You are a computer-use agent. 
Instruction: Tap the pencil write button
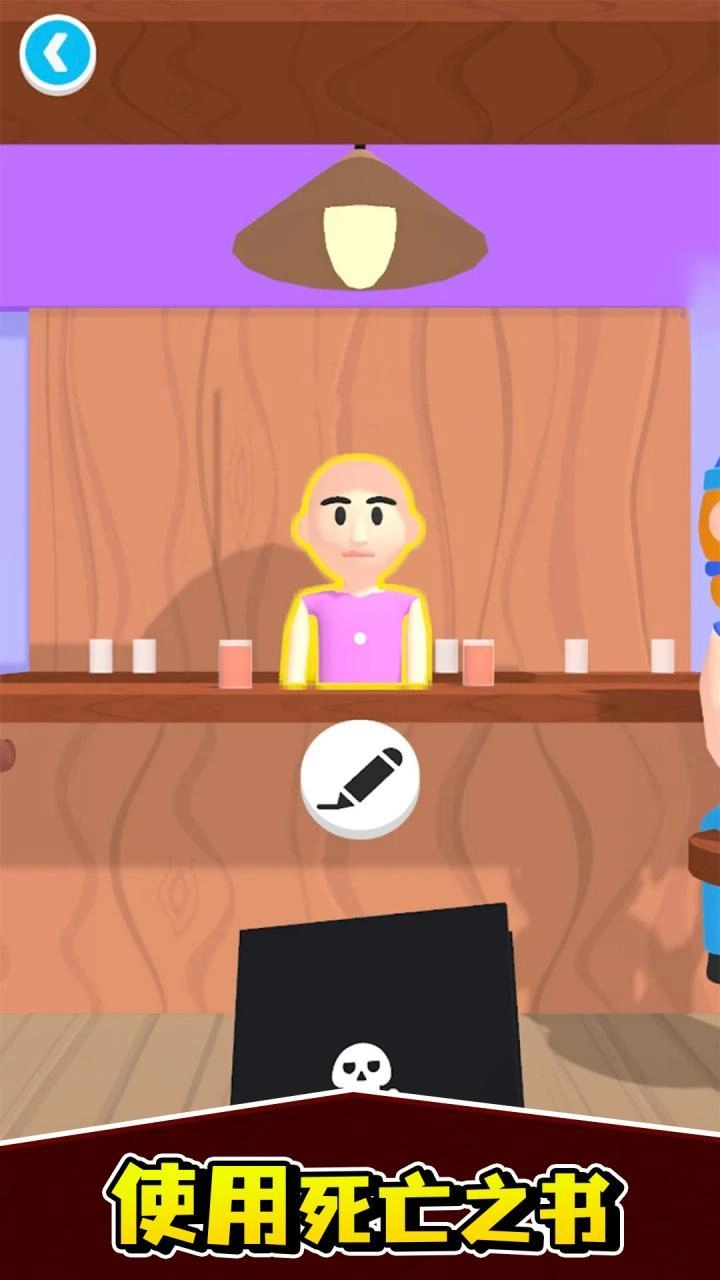point(360,778)
